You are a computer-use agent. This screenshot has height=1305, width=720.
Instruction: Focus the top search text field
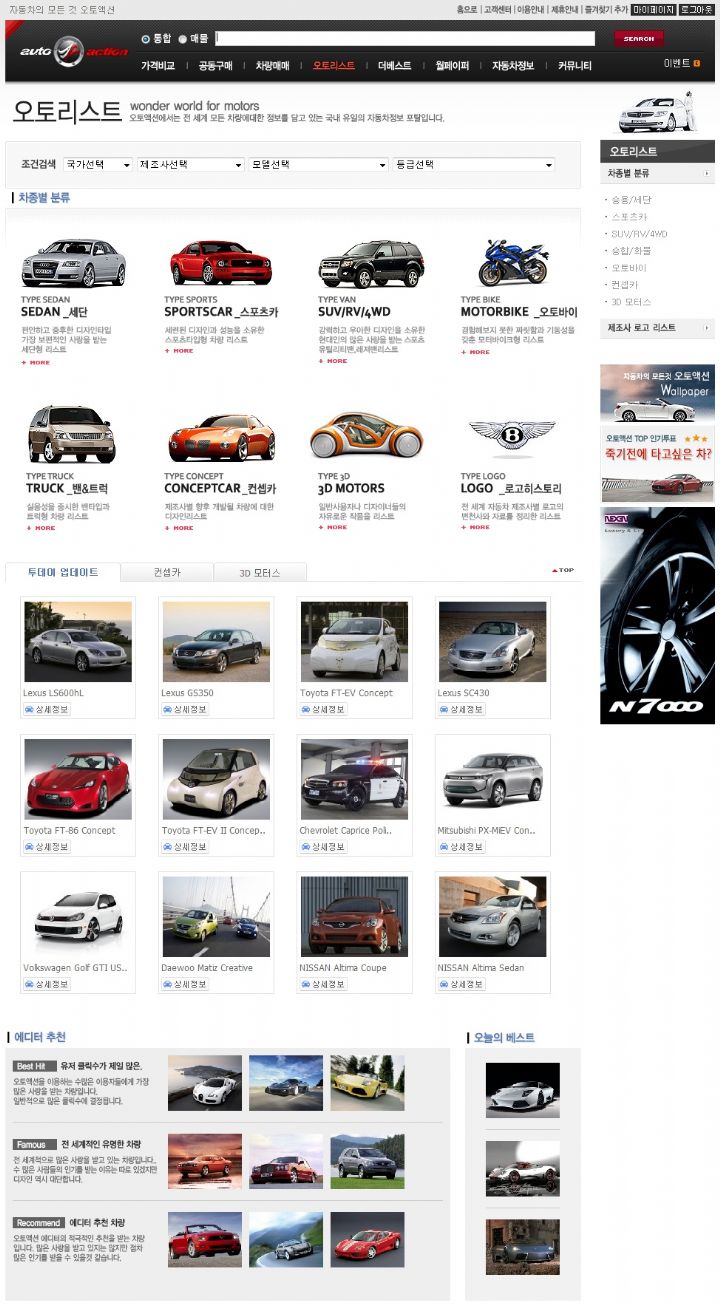click(405, 39)
